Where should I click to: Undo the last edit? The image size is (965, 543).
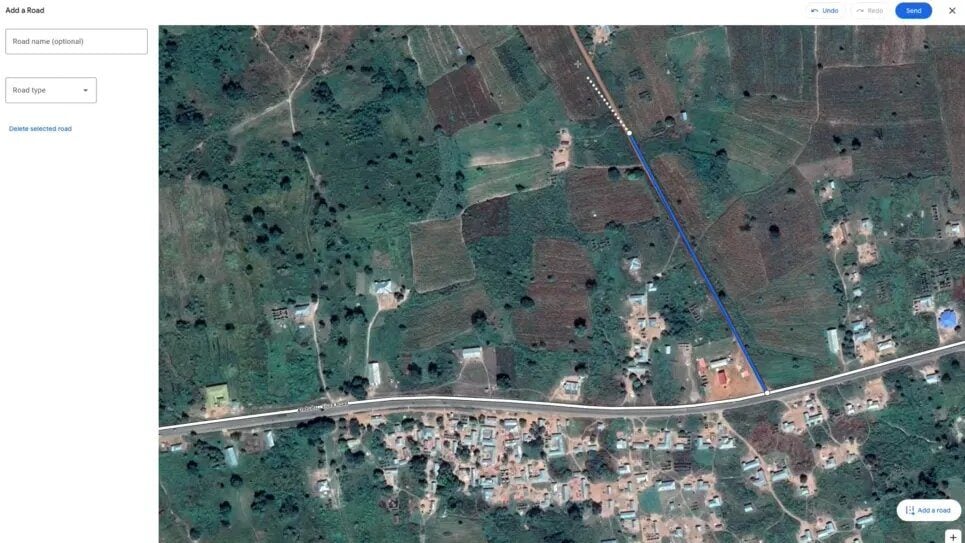tap(825, 10)
